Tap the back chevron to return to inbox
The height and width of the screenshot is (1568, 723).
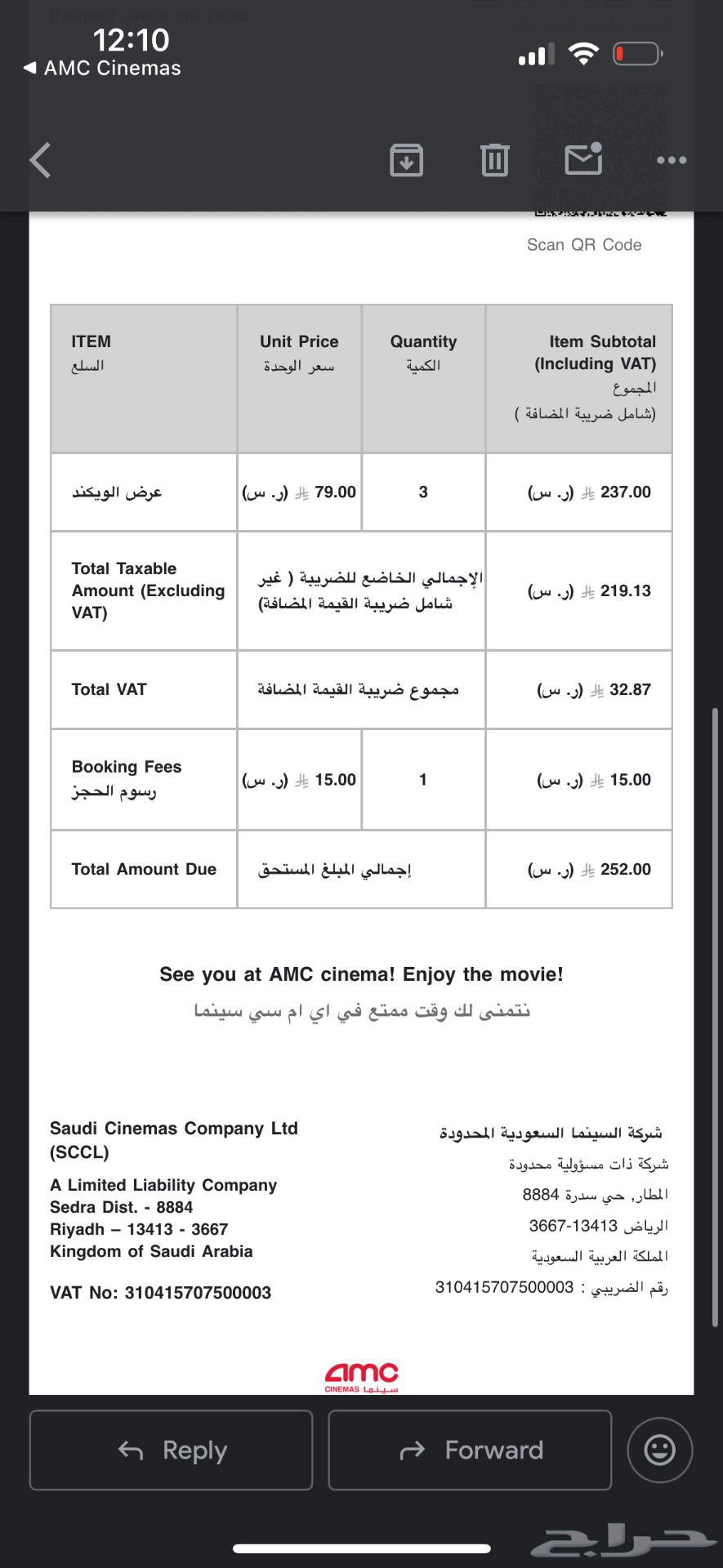pyautogui.click(x=39, y=160)
